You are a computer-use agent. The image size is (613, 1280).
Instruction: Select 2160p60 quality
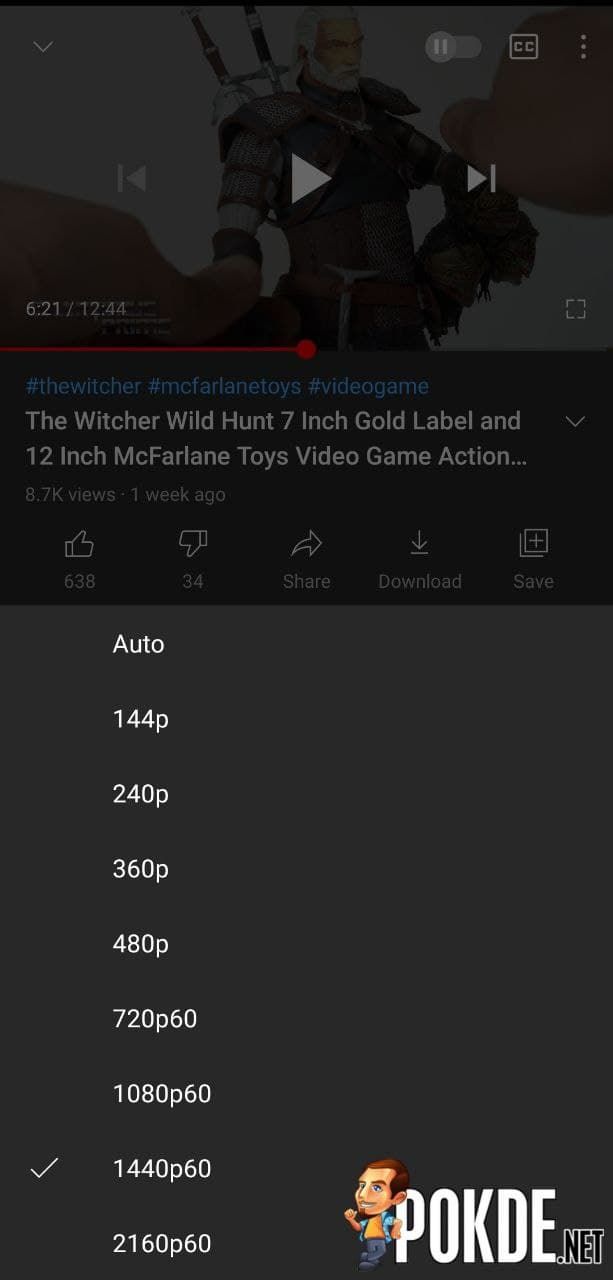coord(306,1243)
